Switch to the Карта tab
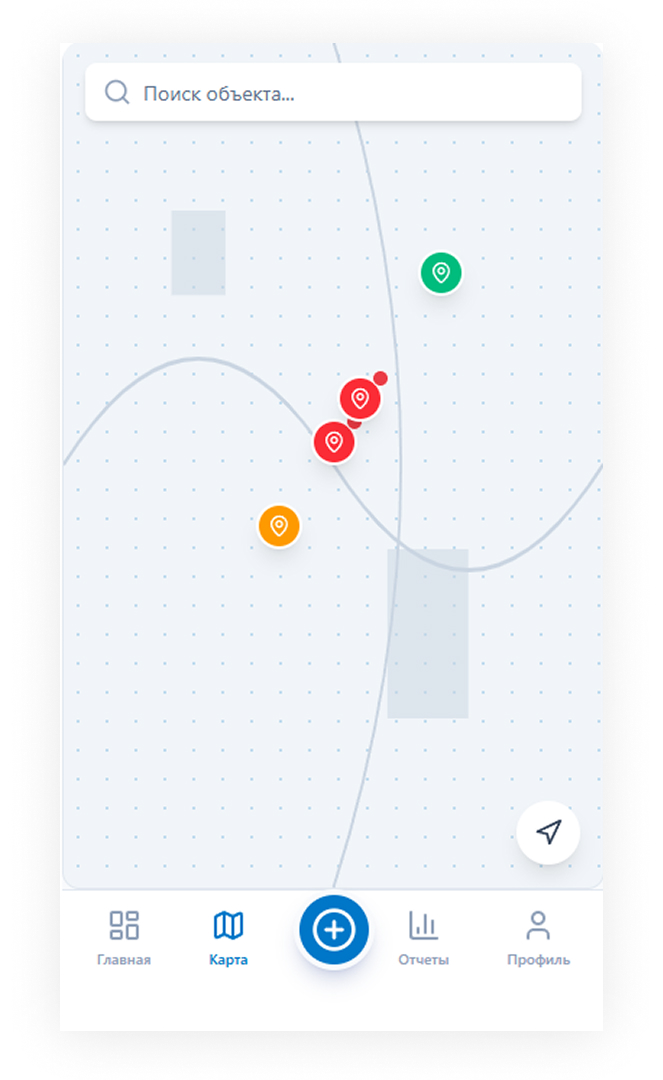Image resolution: width=663 pixels, height=1080 pixels. 229,938
